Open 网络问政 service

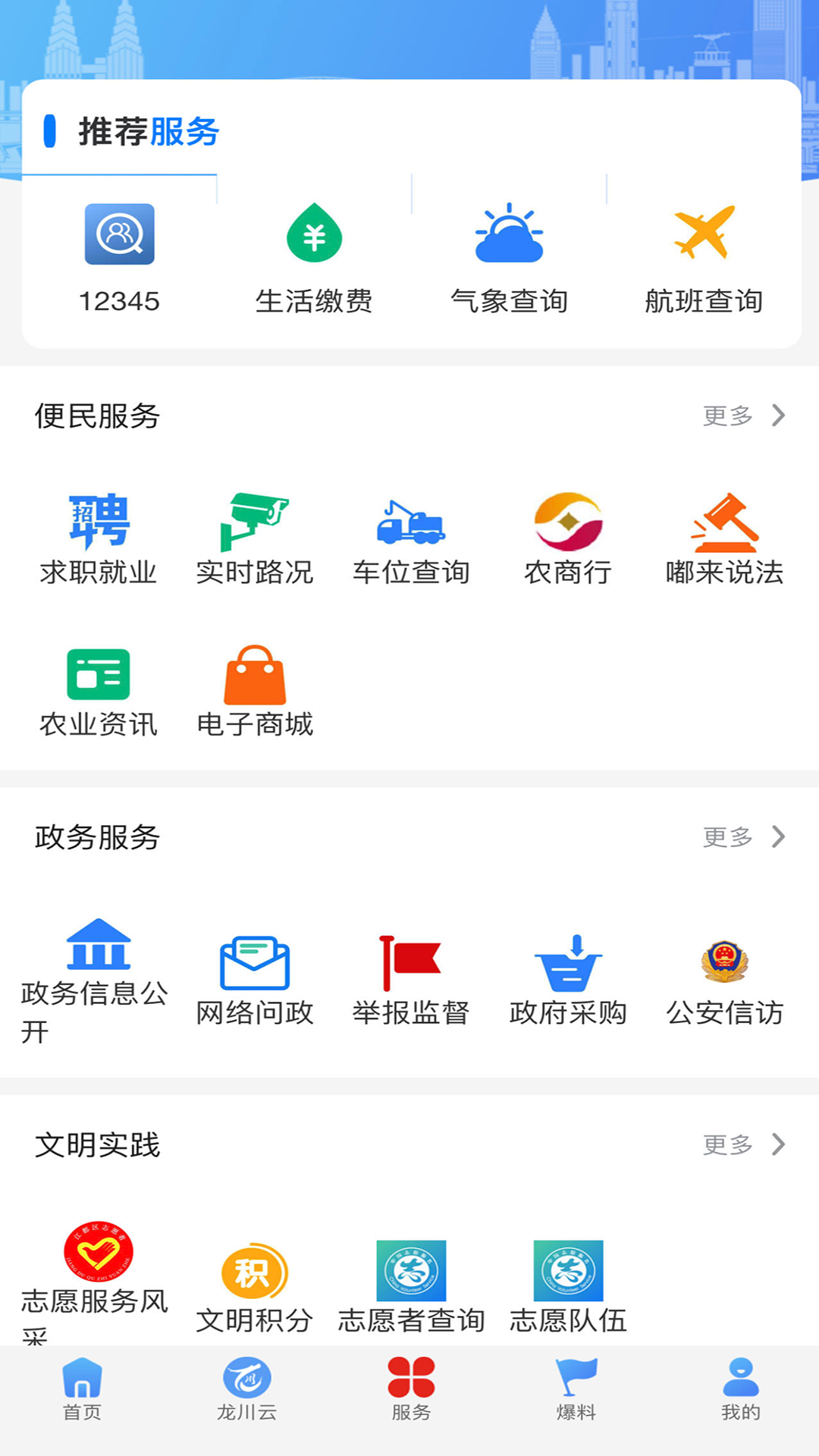(255, 980)
